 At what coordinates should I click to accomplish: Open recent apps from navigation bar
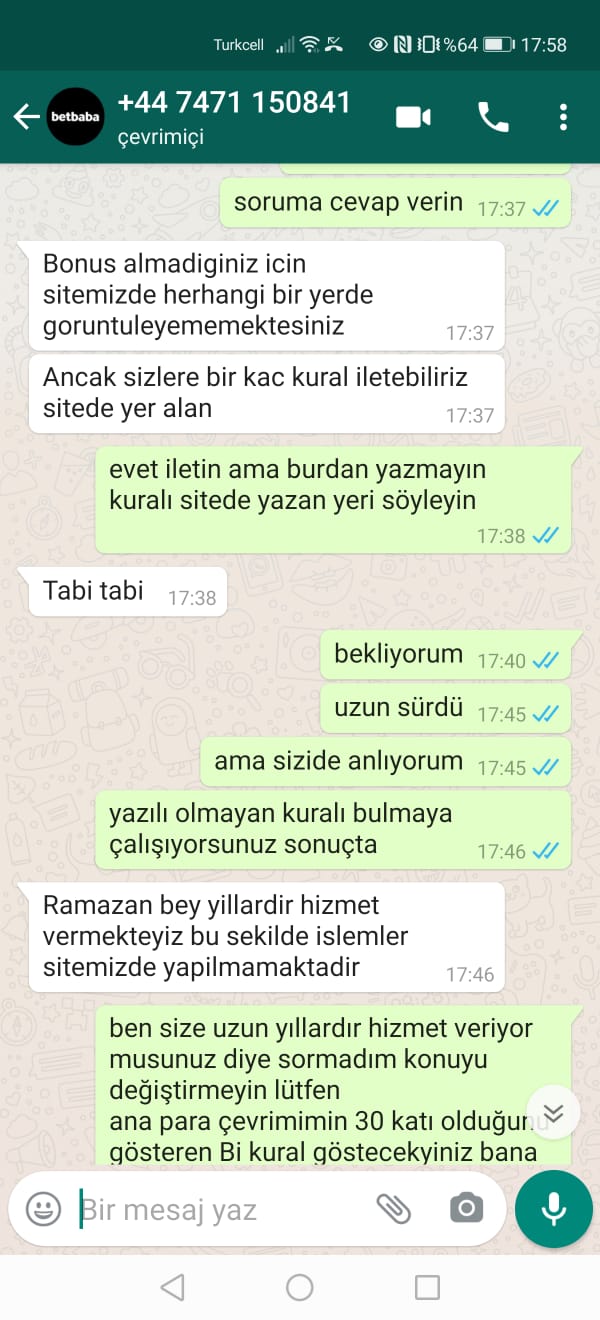coord(427,1287)
